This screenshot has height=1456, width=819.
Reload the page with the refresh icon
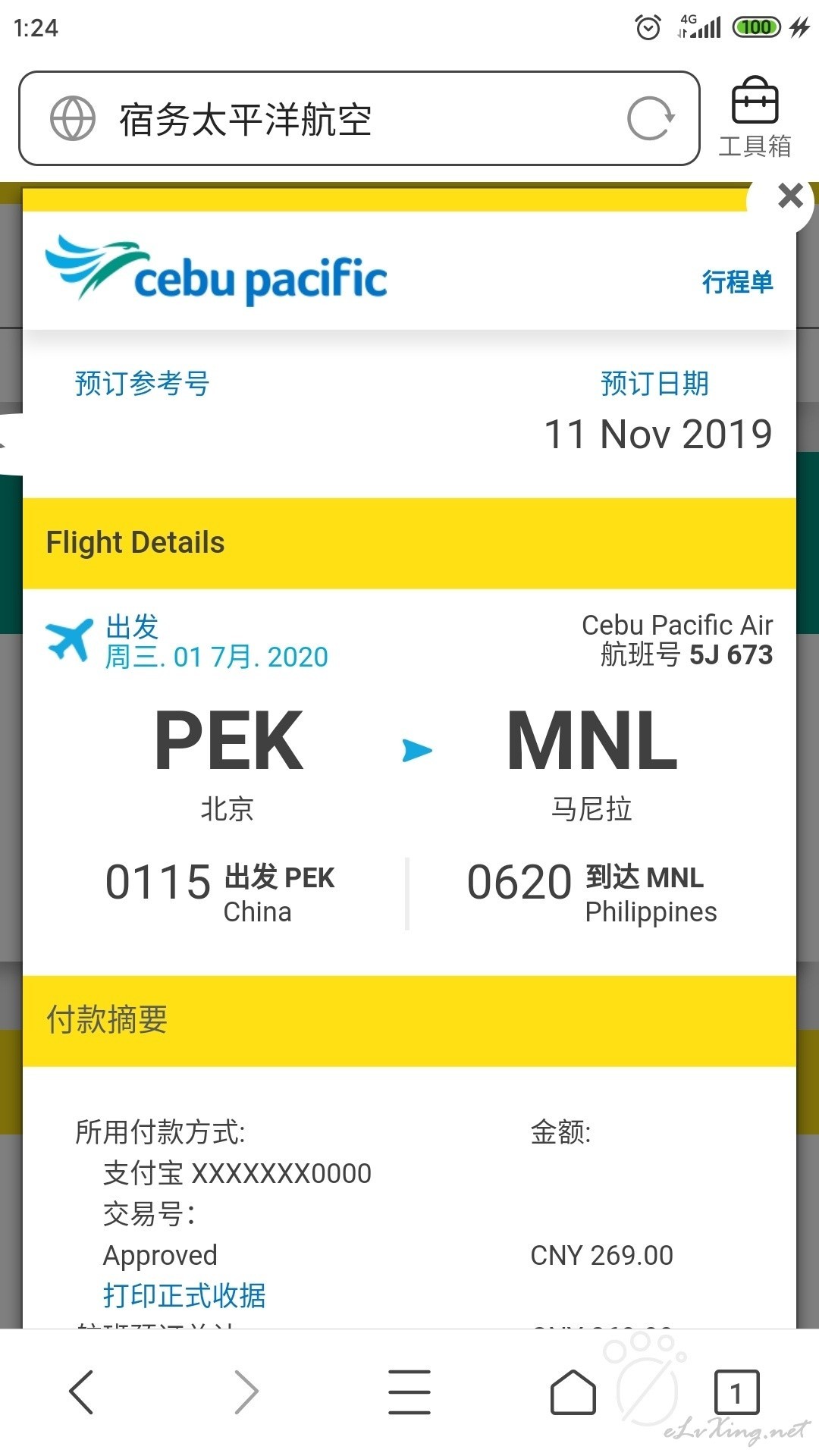(x=651, y=119)
